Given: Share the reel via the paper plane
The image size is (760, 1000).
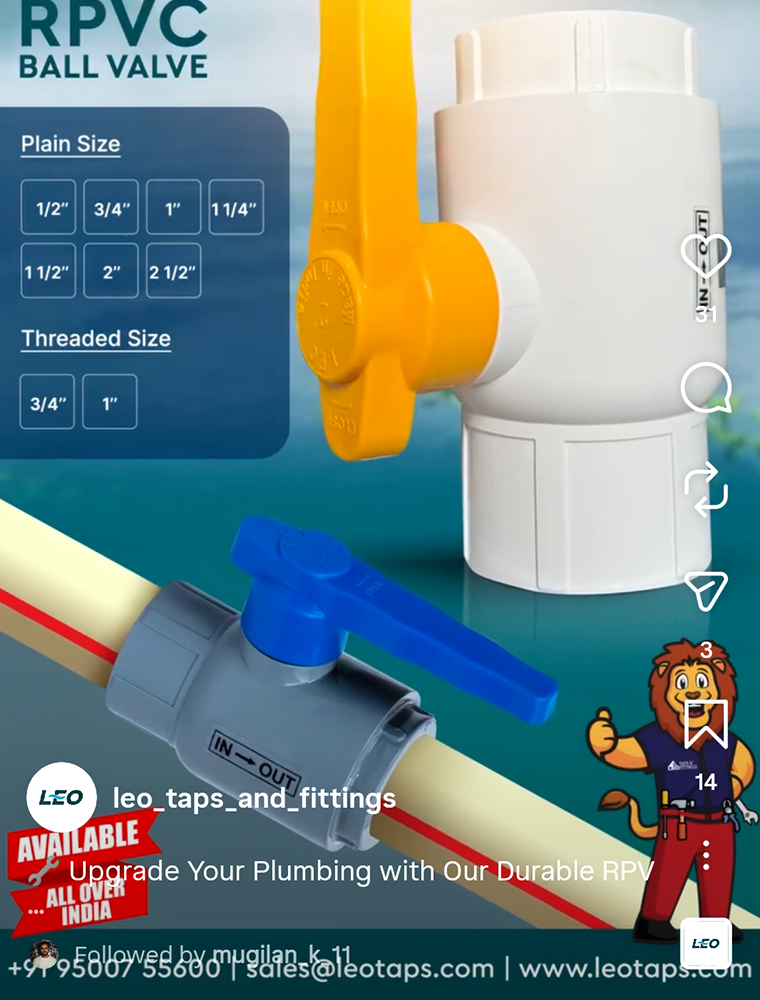Looking at the screenshot, I should [x=706, y=589].
